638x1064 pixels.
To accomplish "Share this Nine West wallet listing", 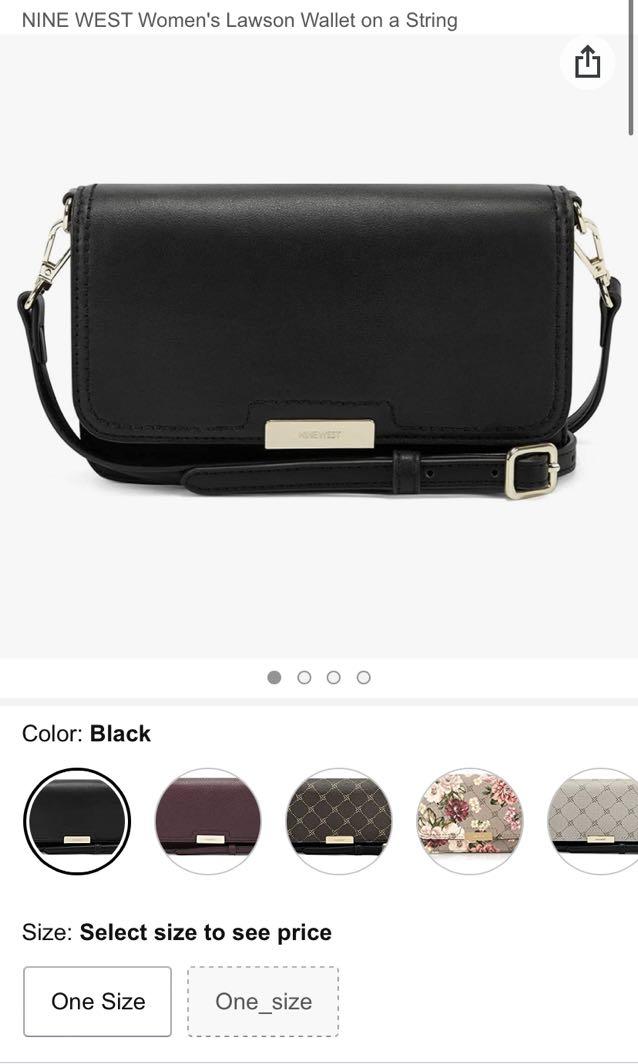I will point(588,62).
